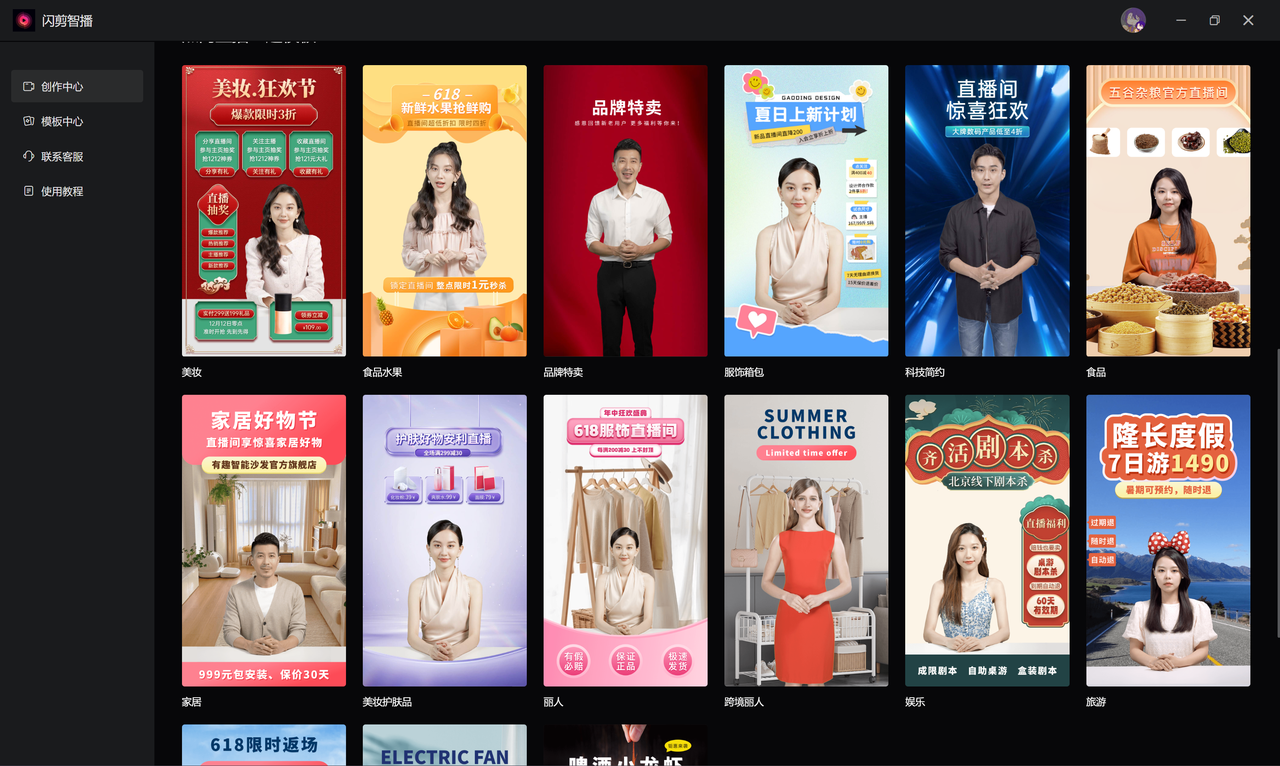Open 联系客服 for support
The image size is (1280, 766).
tap(76, 157)
